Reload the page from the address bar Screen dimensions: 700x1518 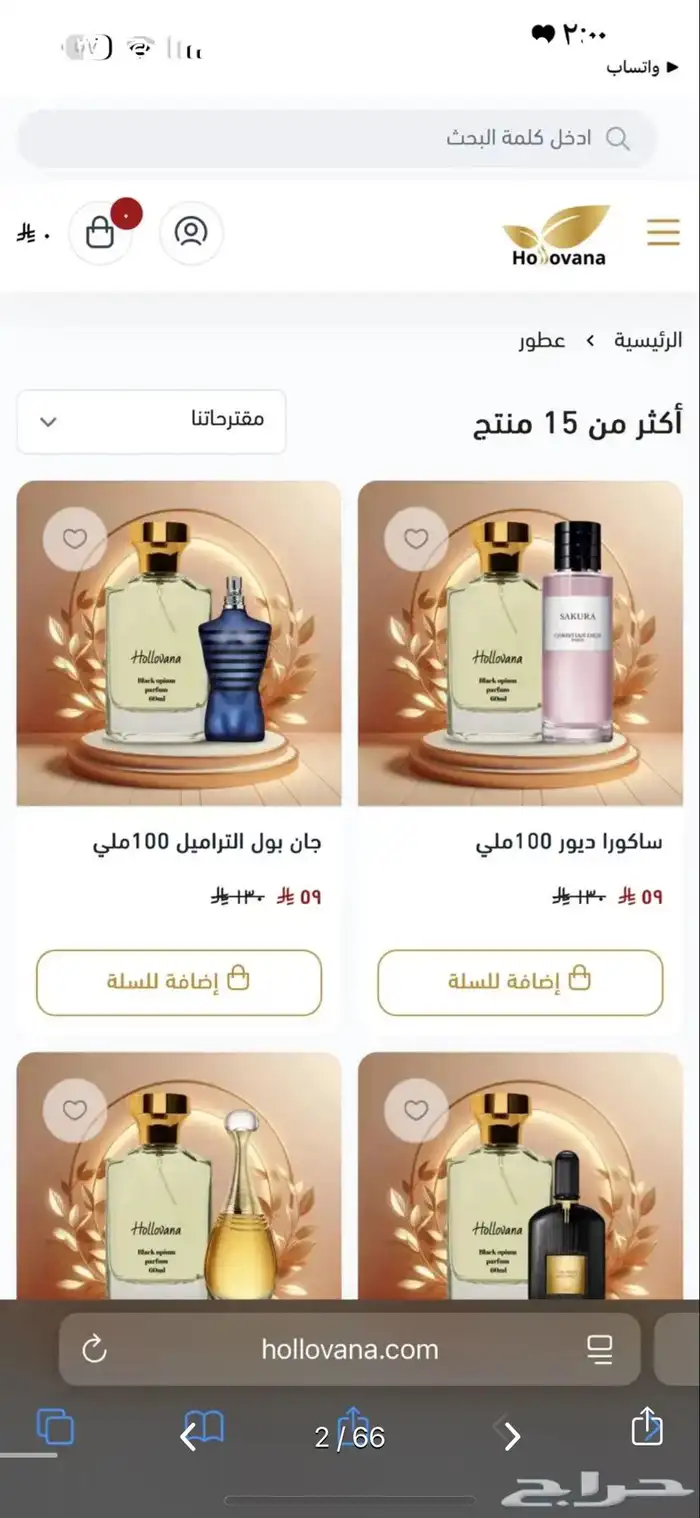tap(94, 1350)
